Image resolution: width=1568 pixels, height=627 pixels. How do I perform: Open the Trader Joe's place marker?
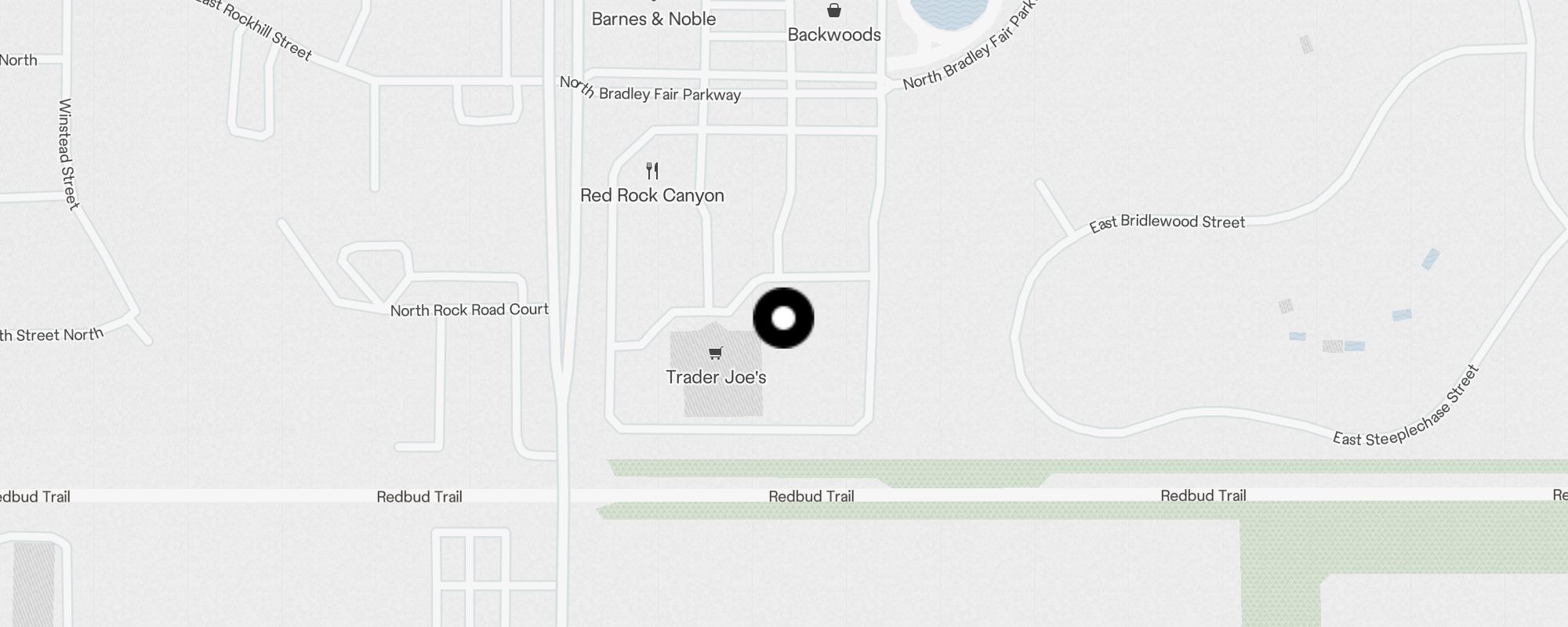[x=715, y=353]
